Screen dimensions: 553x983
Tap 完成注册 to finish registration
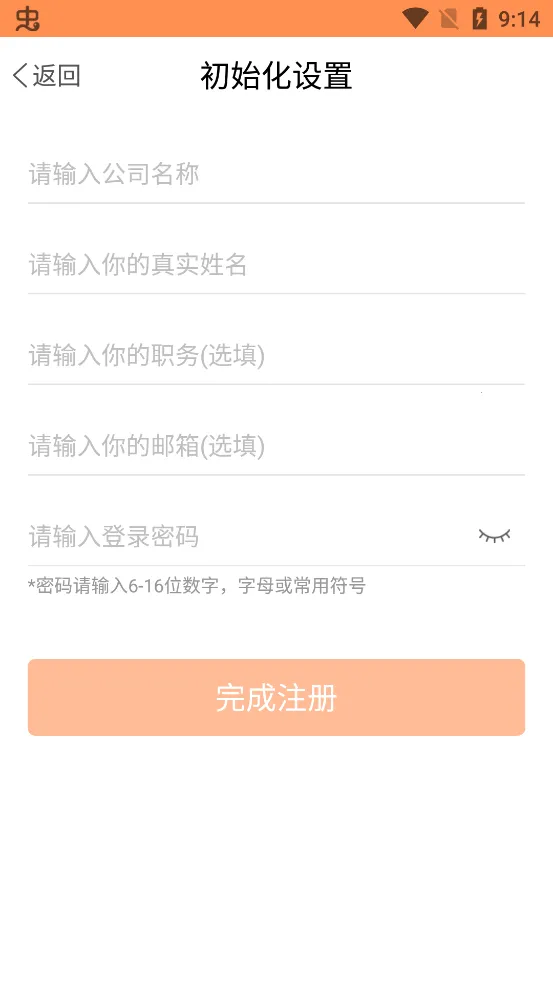276,697
